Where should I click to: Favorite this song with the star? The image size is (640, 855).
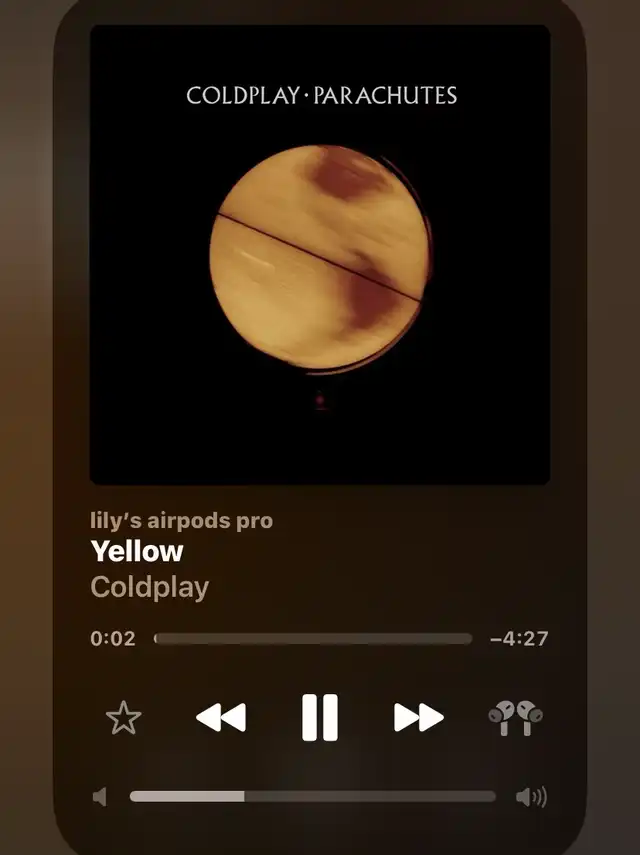(124, 718)
